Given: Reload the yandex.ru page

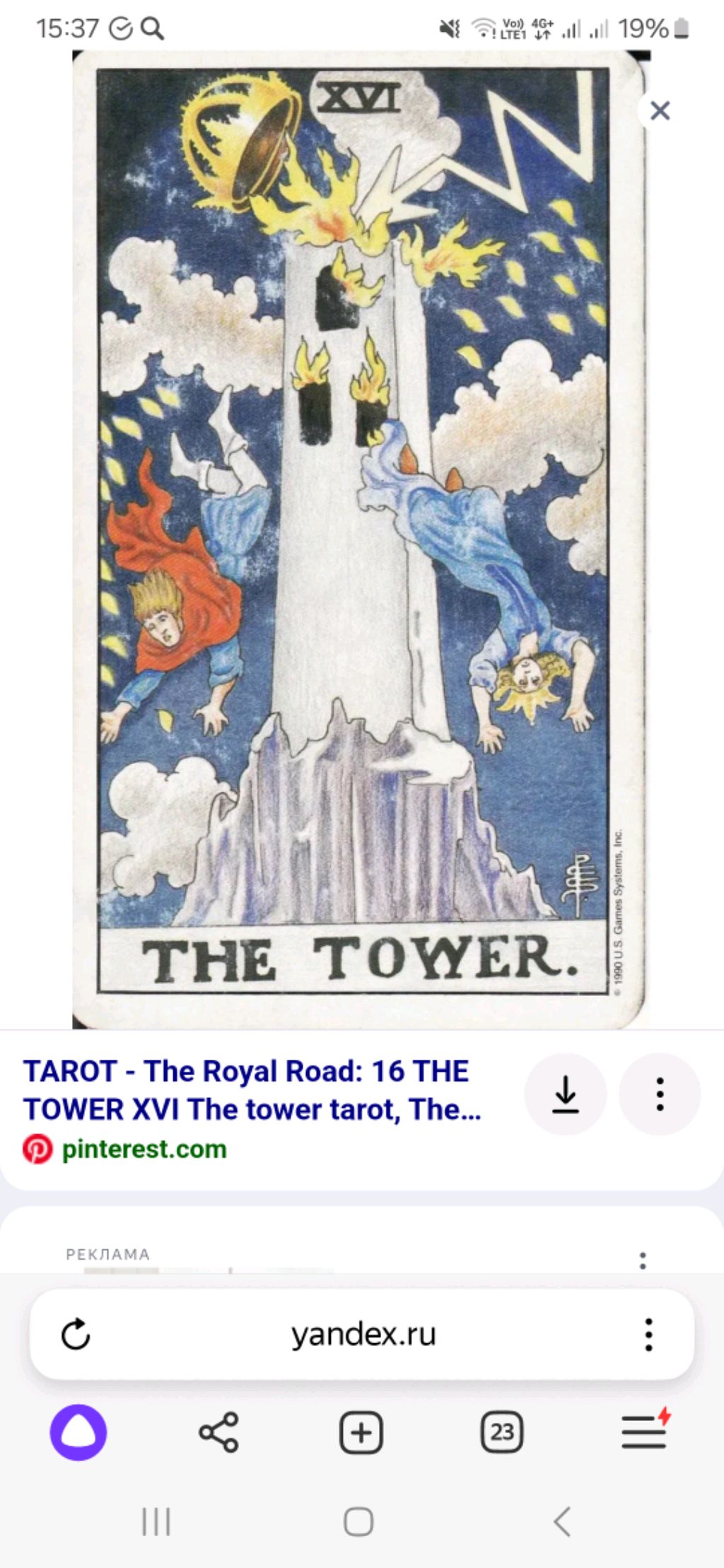Looking at the screenshot, I should [76, 1334].
